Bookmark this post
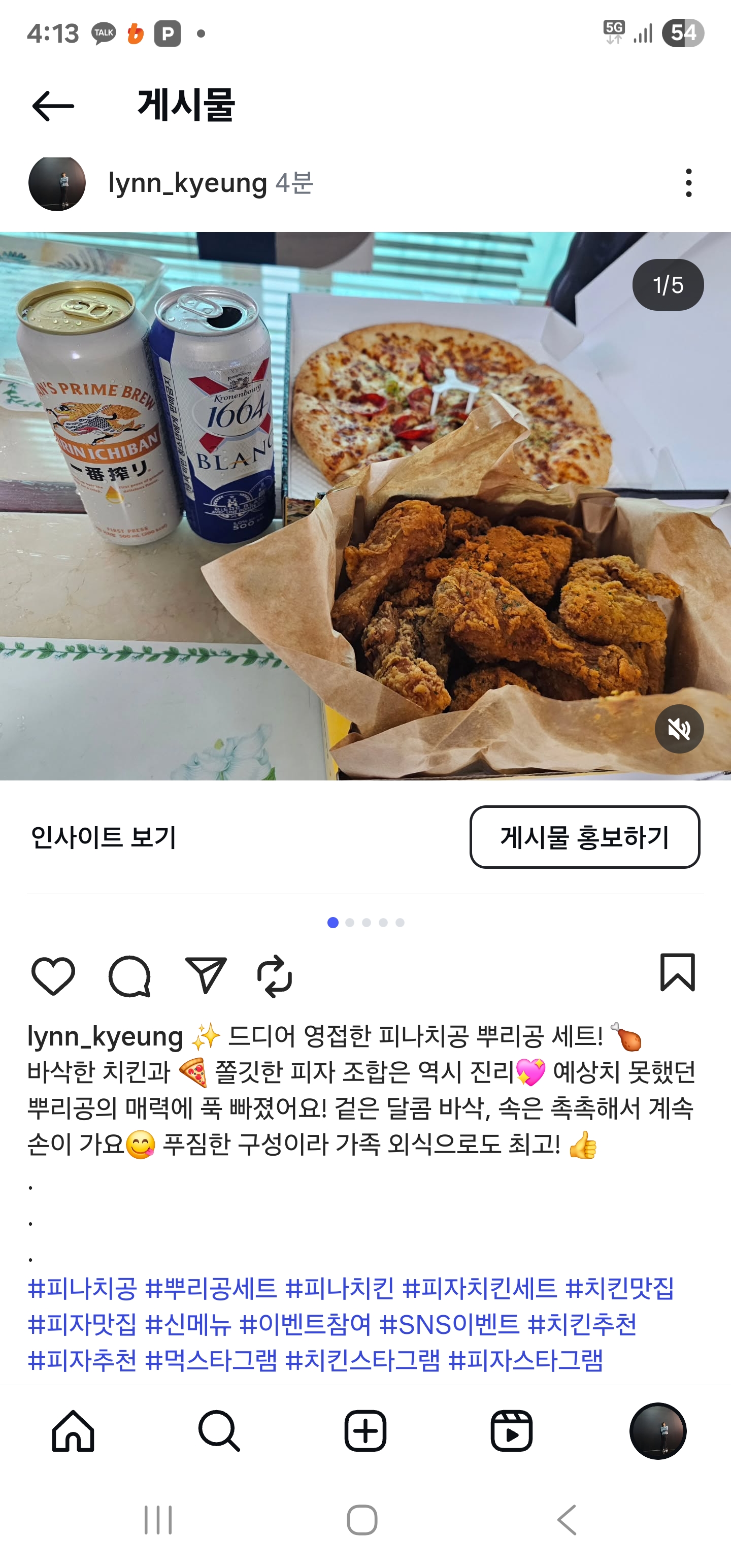The image size is (731, 1568). pos(677,973)
